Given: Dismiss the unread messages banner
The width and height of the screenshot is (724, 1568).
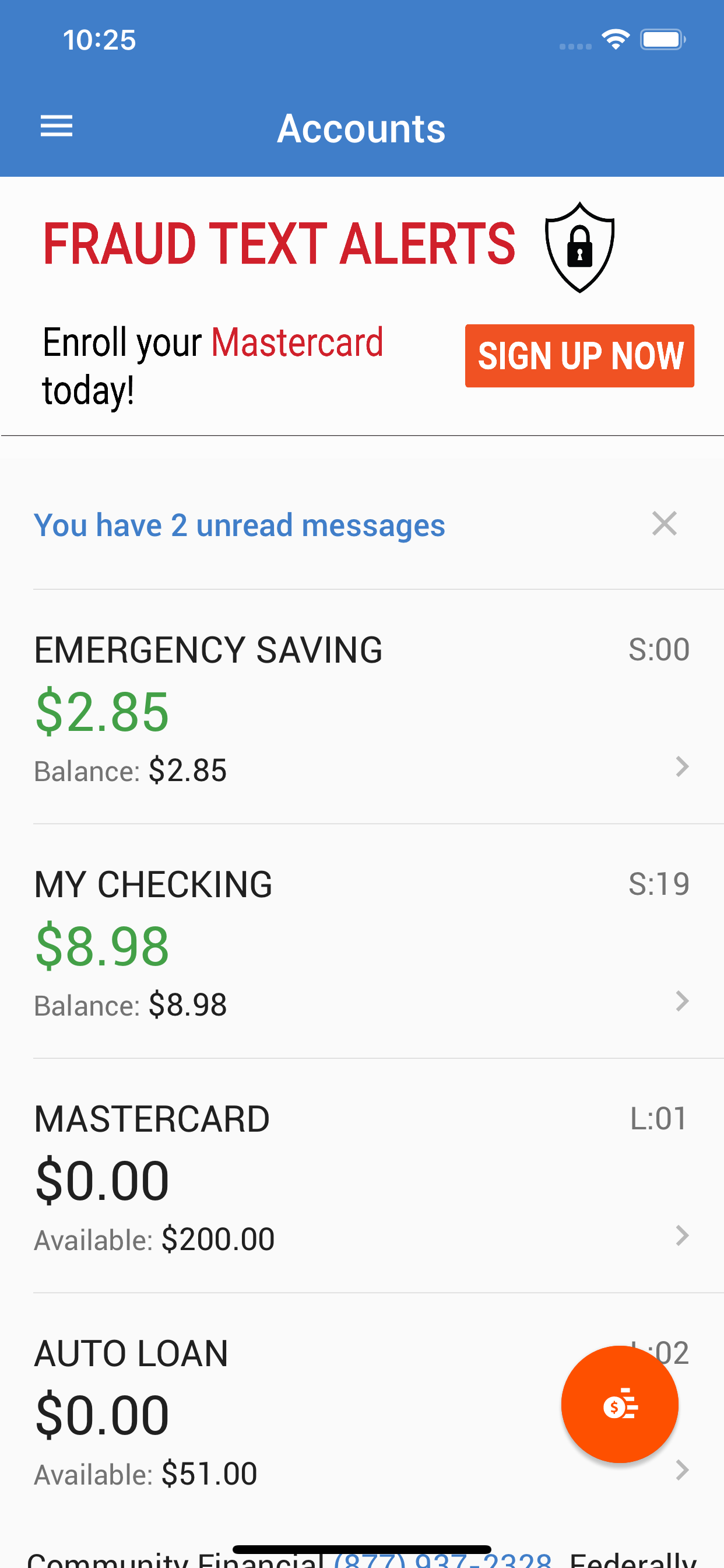Looking at the screenshot, I should coord(664,524).
